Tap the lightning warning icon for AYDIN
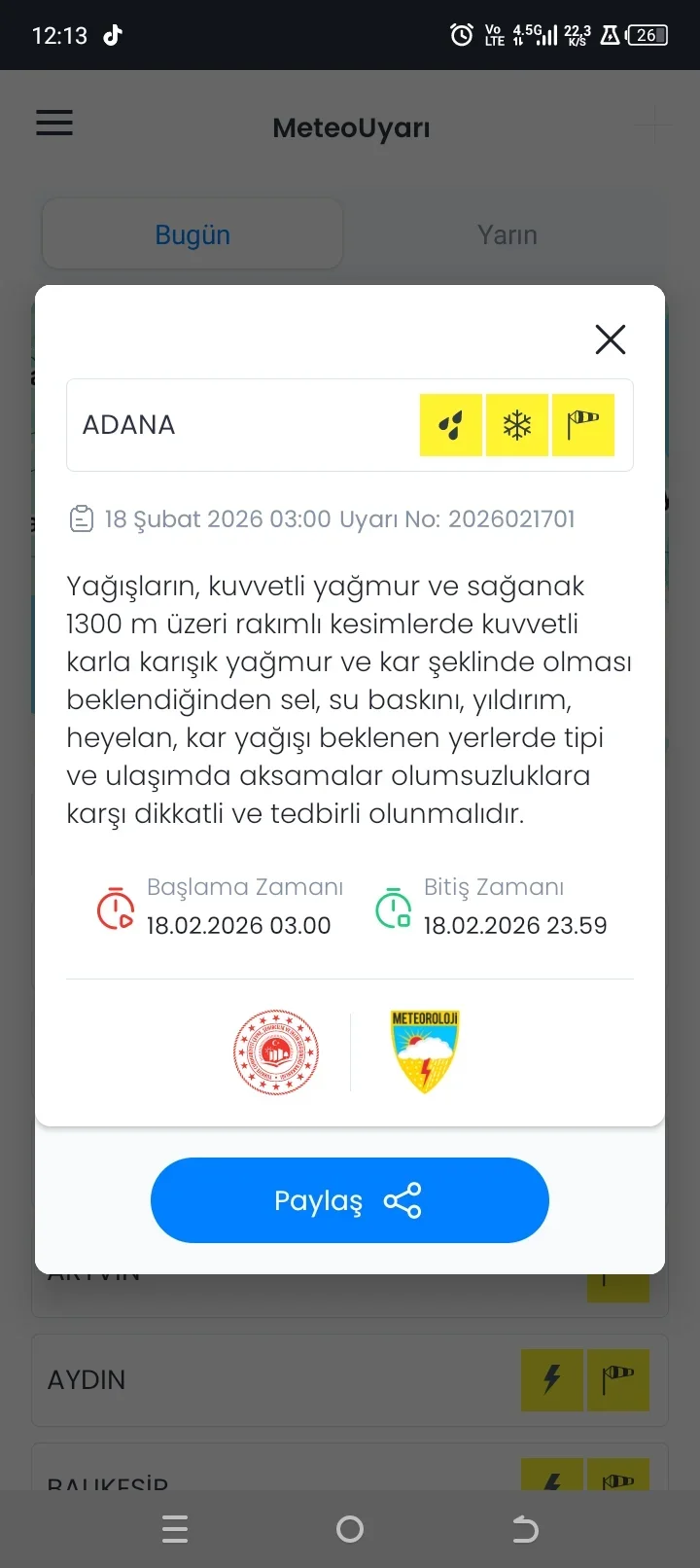Image resolution: width=700 pixels, height=1568 pixels. pyautogui.click(x=551, y=1379)
